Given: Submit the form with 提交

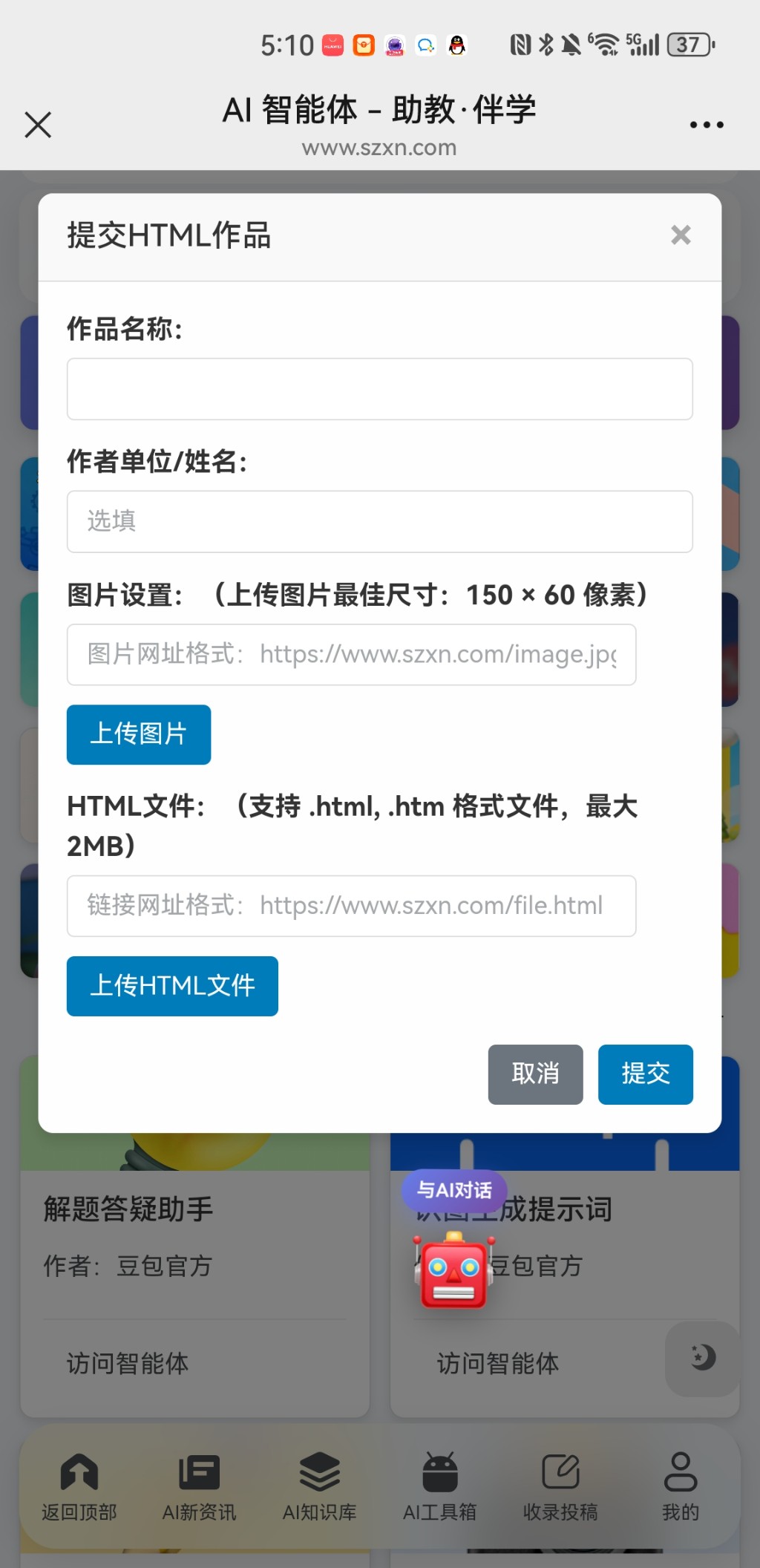Looking at the screenshot, I should pos(645,1074).
